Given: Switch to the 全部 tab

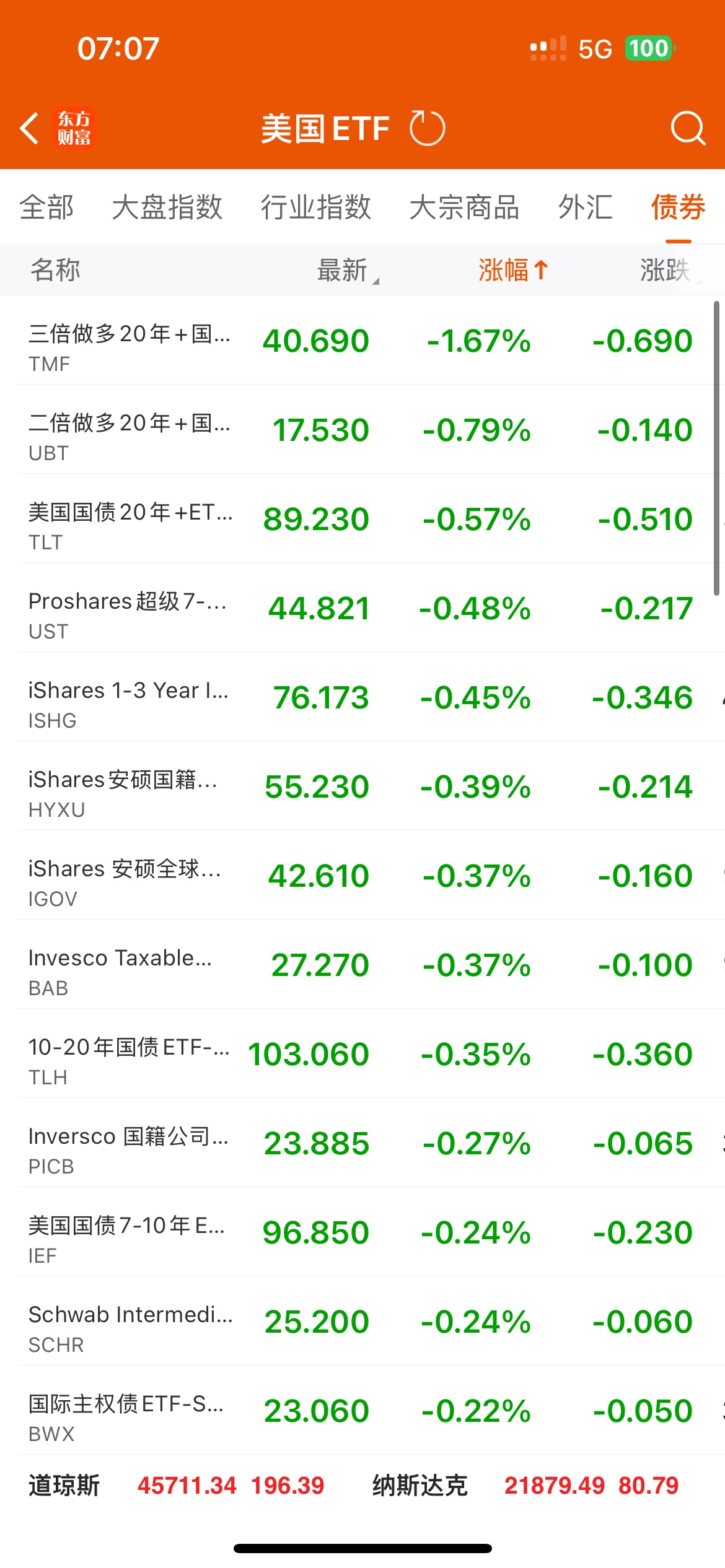Looking at the screenshot, I should click(x=46, y=207).
